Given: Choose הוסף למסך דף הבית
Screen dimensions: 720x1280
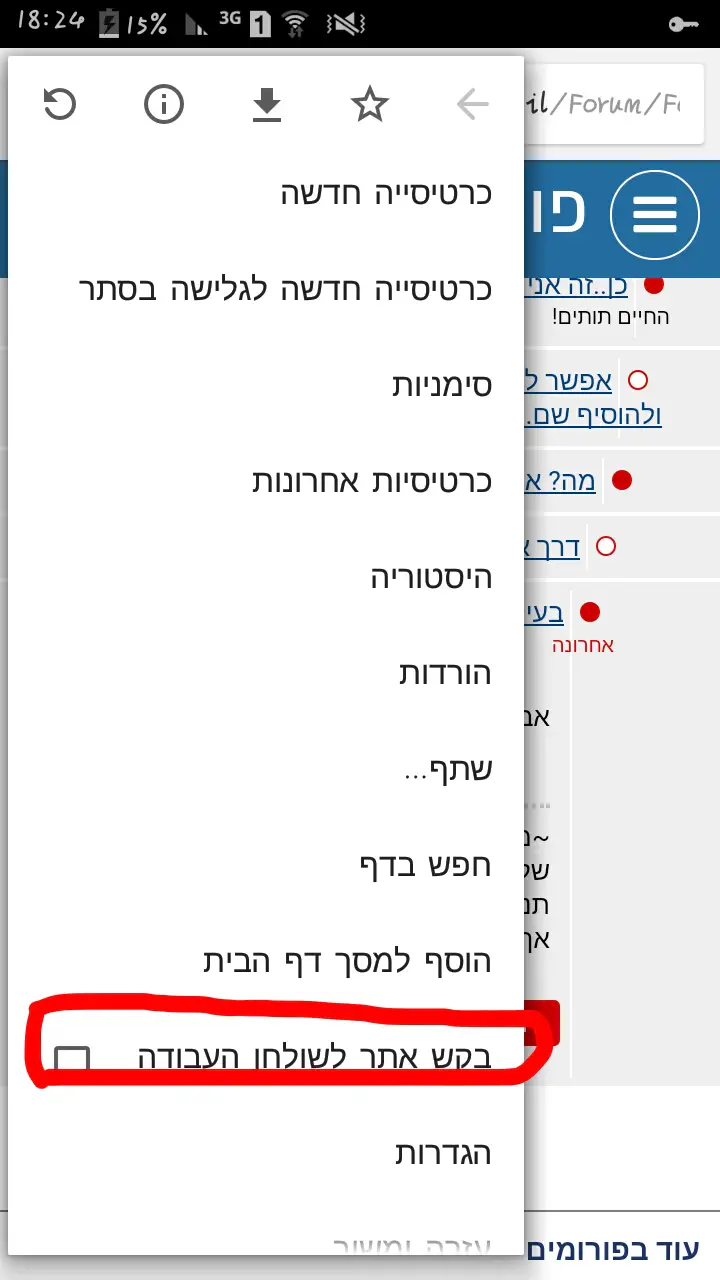Looking at the screenshot, I should [x=347, y=962].
